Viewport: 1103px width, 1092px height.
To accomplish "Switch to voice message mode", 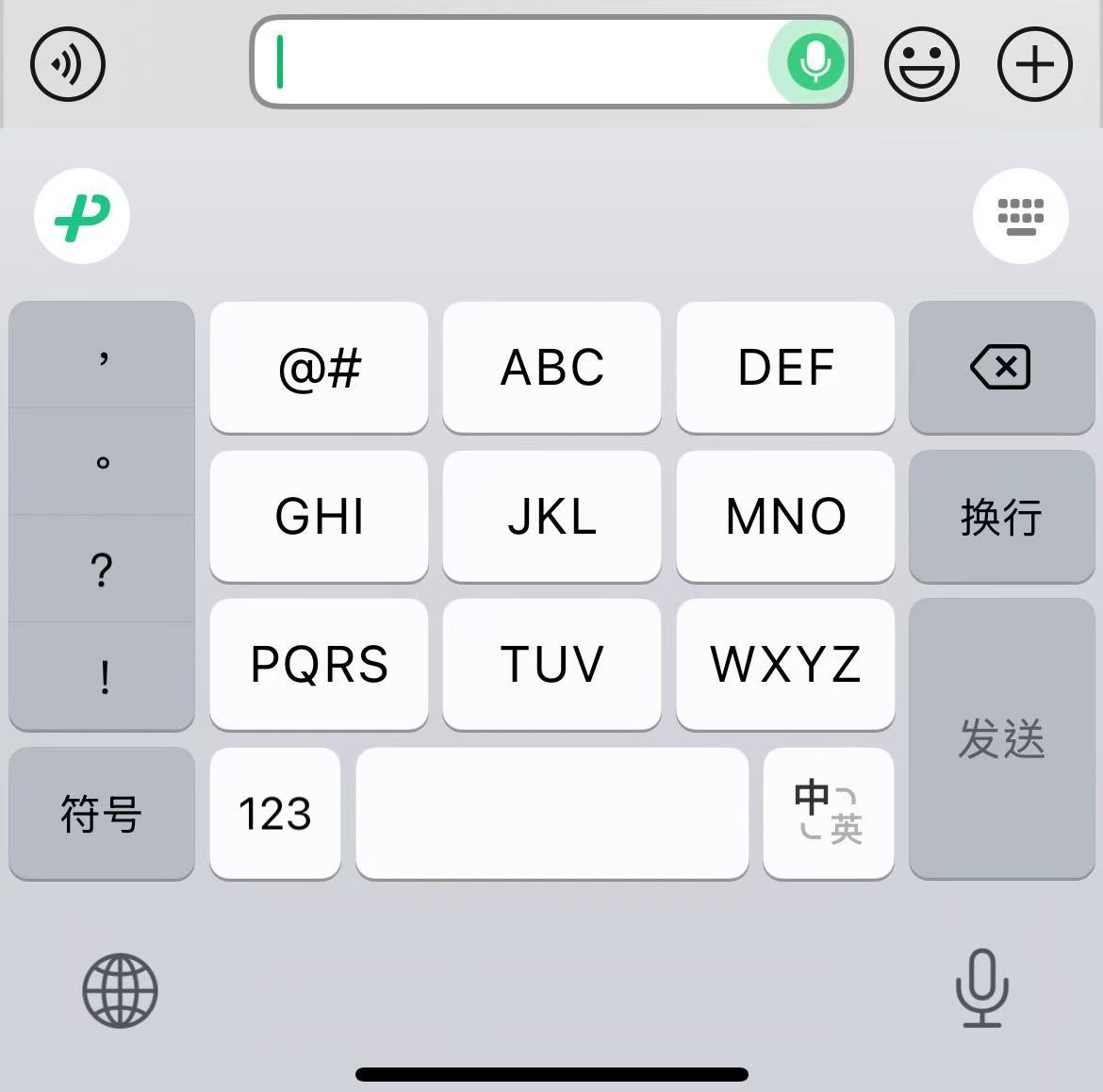I will pos(67,64).
